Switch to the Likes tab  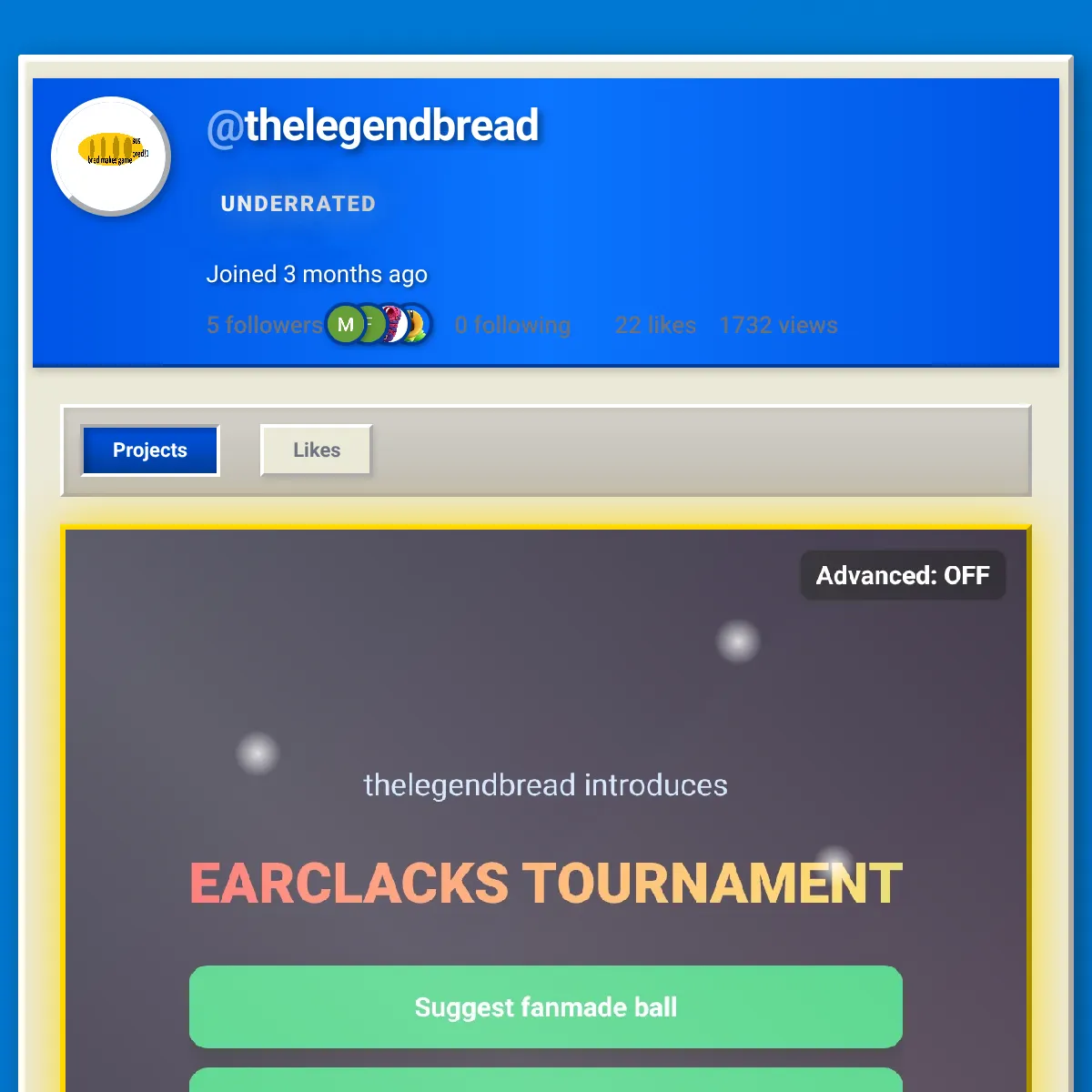[316, 450]
